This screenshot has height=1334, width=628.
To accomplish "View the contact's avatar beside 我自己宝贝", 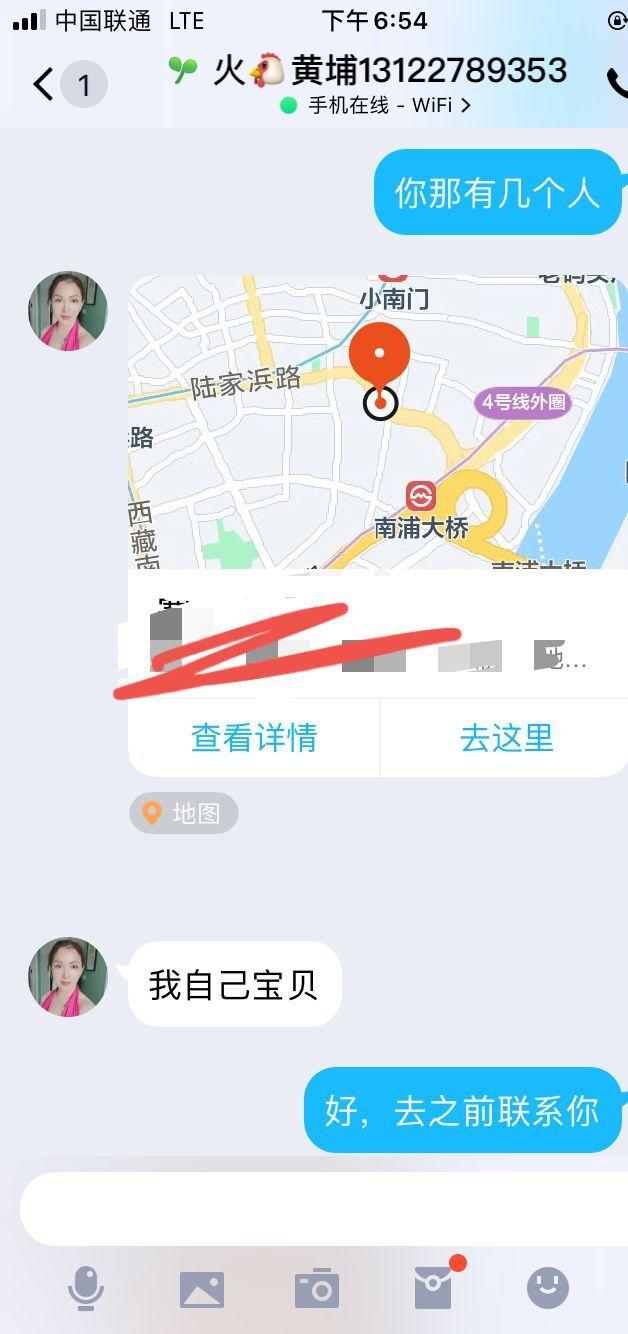I will point(68,977).
